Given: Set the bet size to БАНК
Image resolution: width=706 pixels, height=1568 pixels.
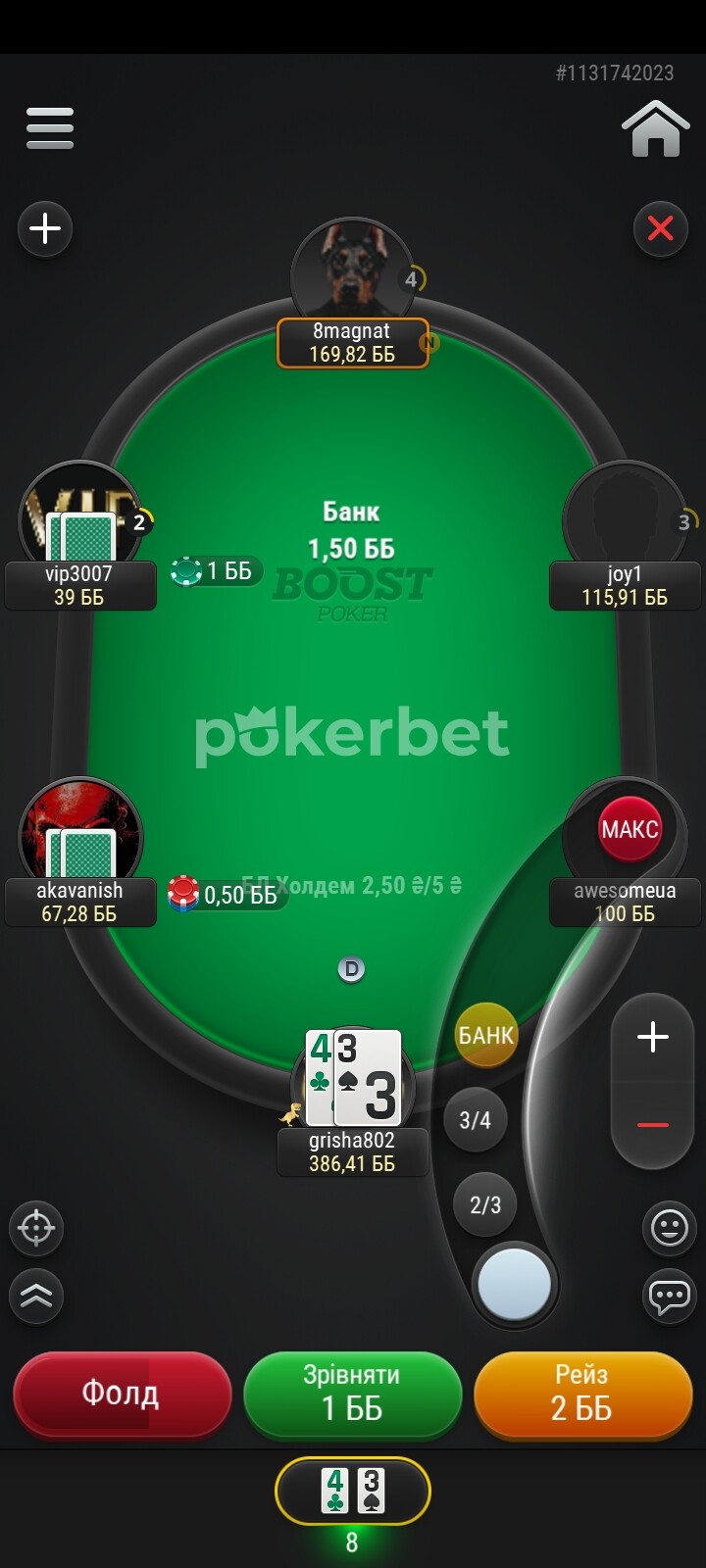Looking at the screenshot, I should [486, 1035].
